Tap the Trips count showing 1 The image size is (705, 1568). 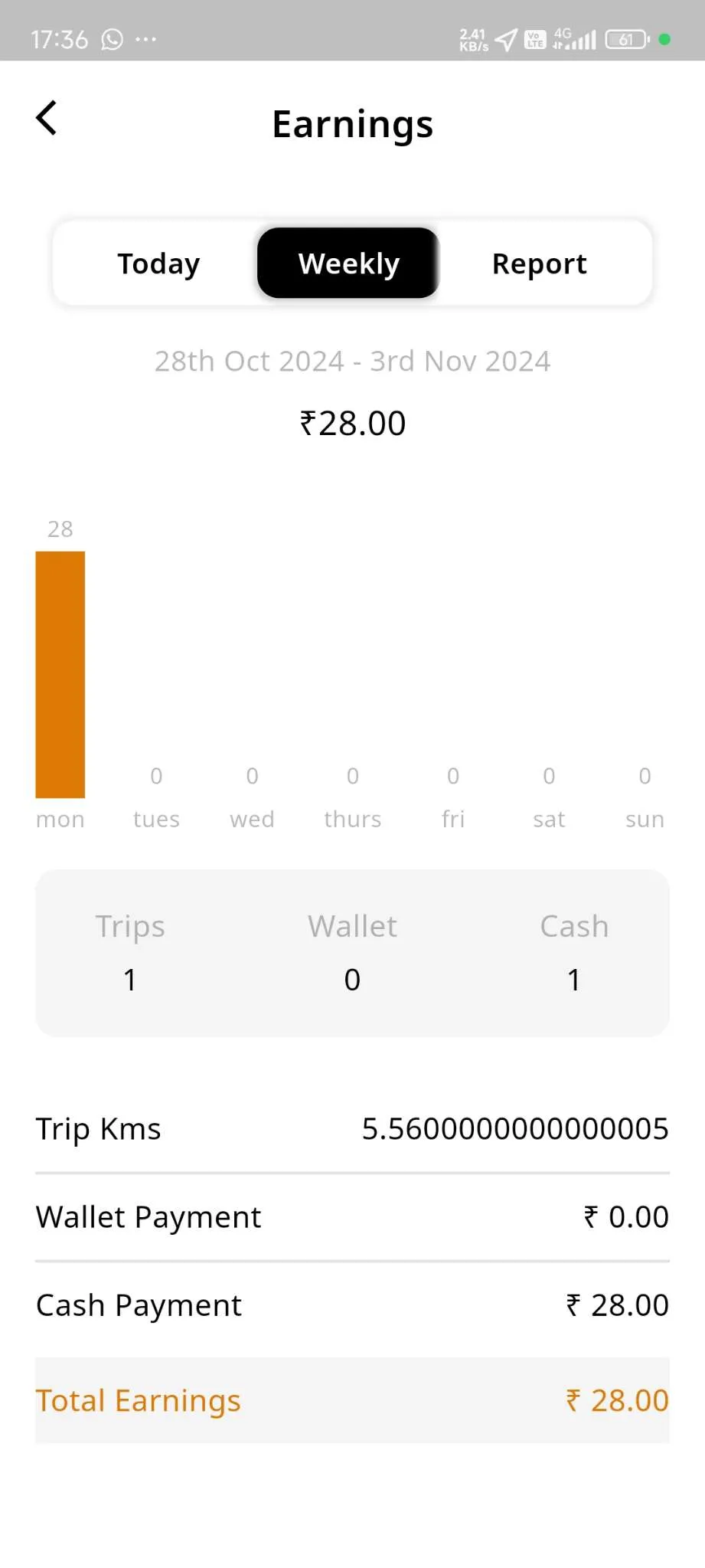(130, 978)
